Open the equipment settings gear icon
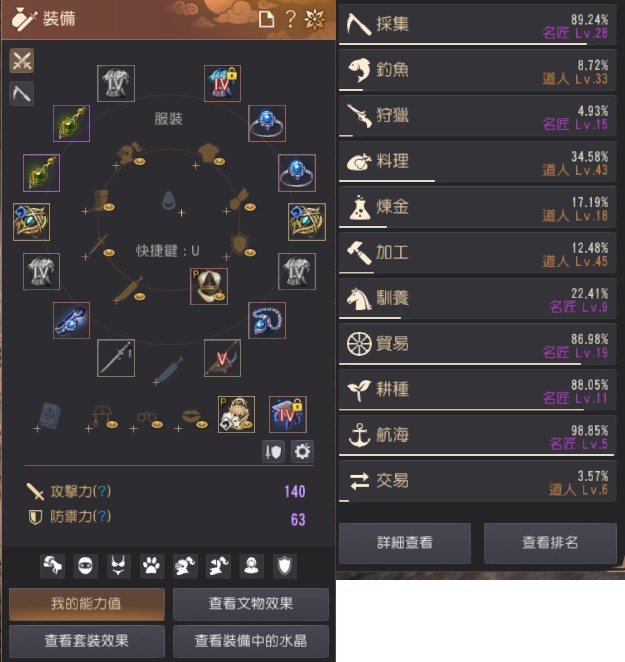The height and width of the screenshot is (662, 625). click(x=302, y=451)
